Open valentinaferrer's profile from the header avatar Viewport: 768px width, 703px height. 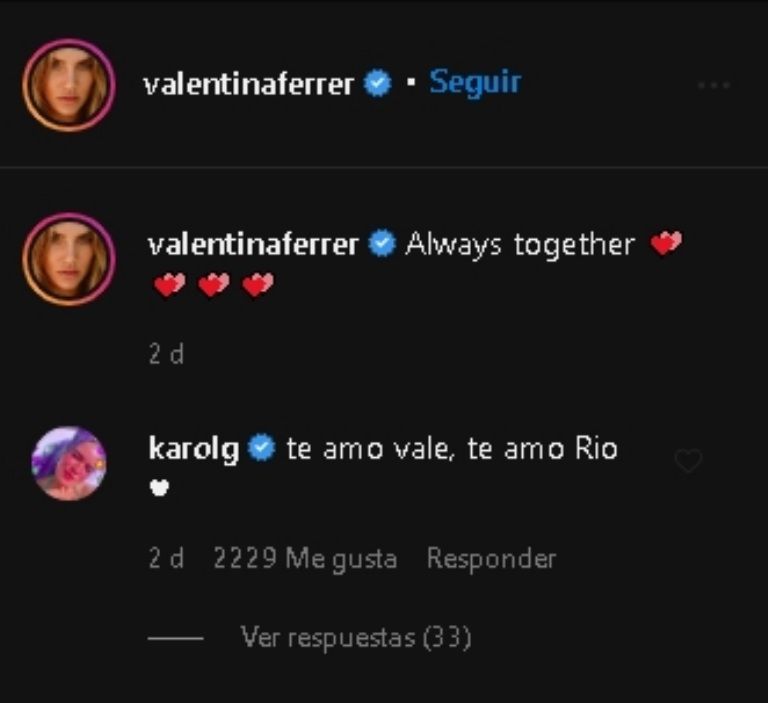coord(69,85)
